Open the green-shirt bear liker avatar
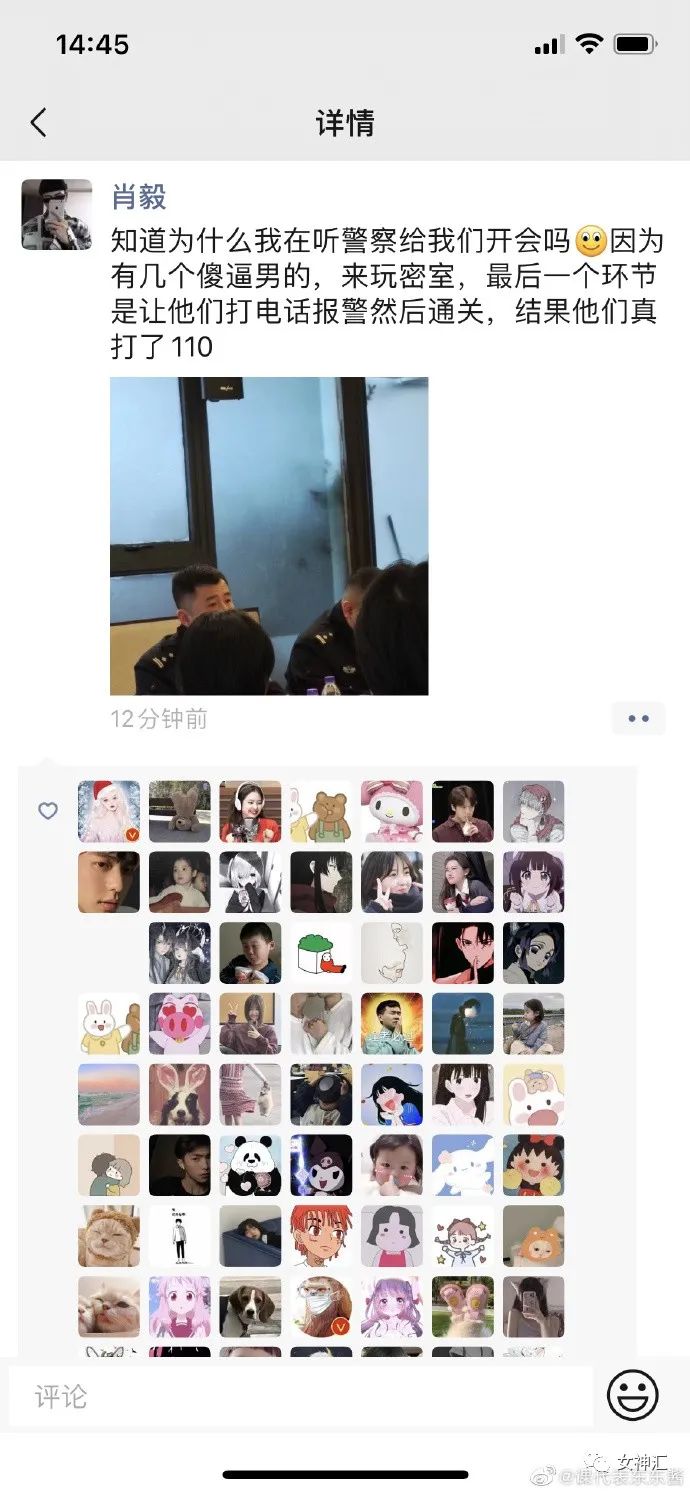Viewport: 690px width, 1493px height. tap(322, 812)
